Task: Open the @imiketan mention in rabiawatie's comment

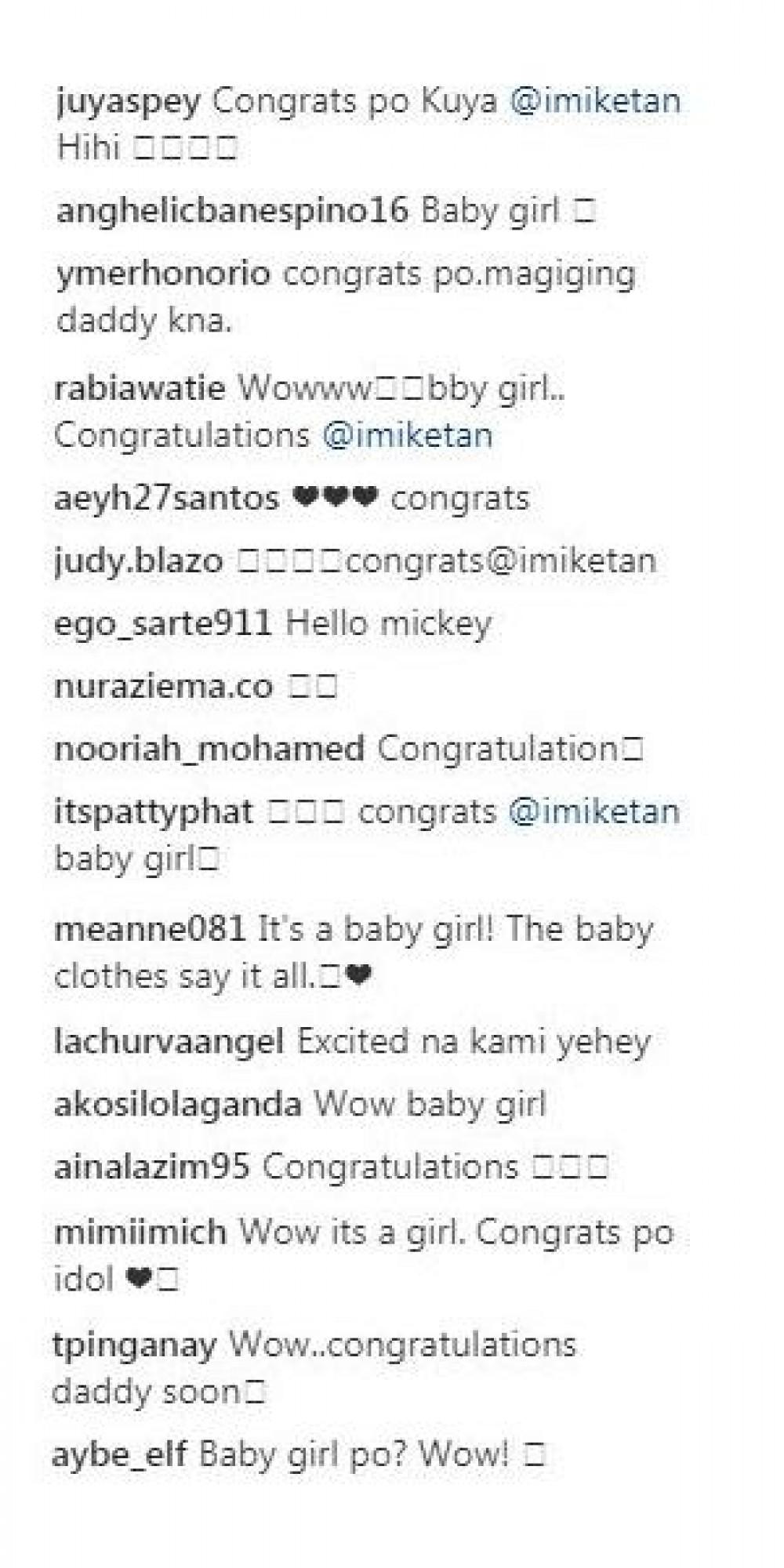Action: [x=408, y=436]
